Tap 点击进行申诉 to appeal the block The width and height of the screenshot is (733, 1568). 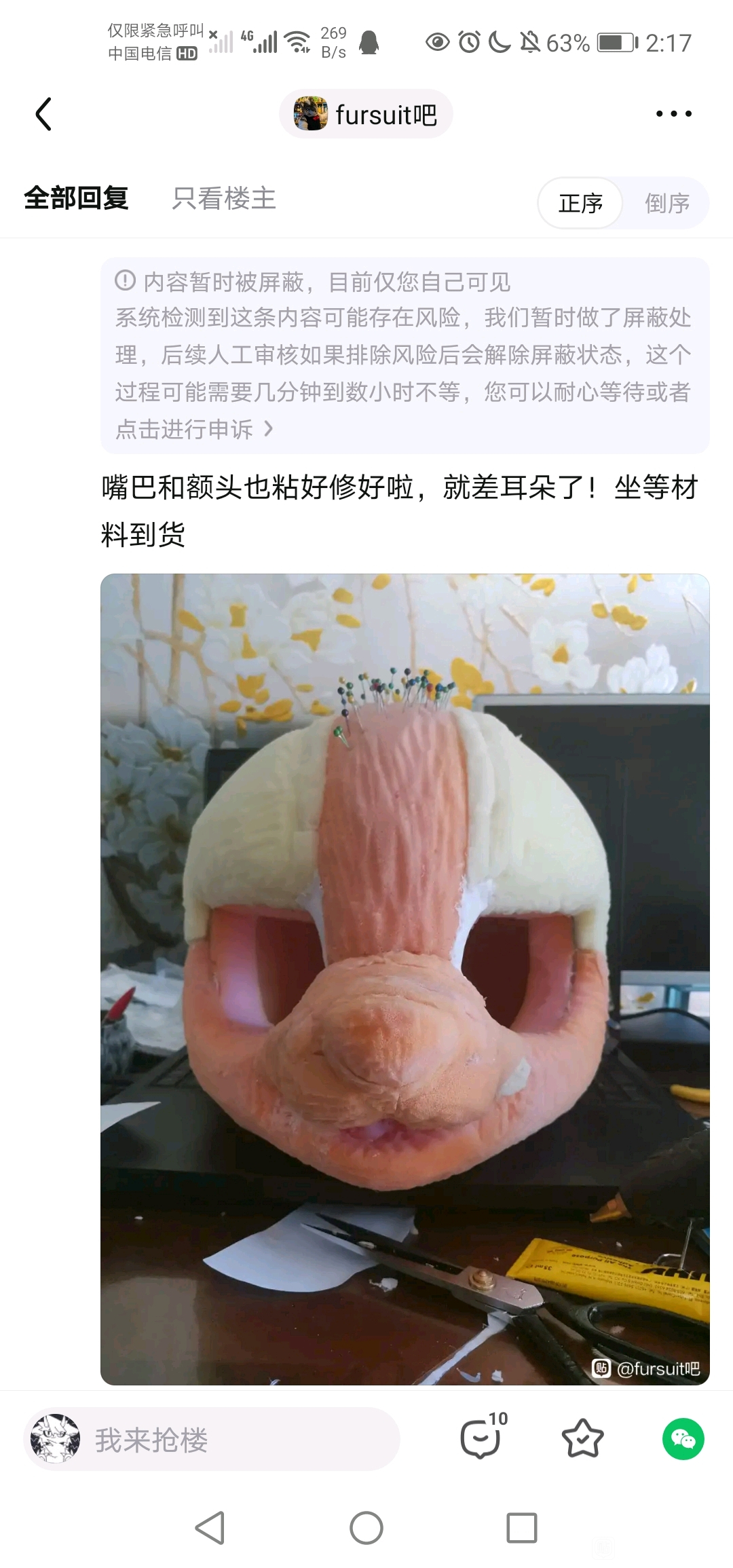pyautogui.click(x=193, y=429)
